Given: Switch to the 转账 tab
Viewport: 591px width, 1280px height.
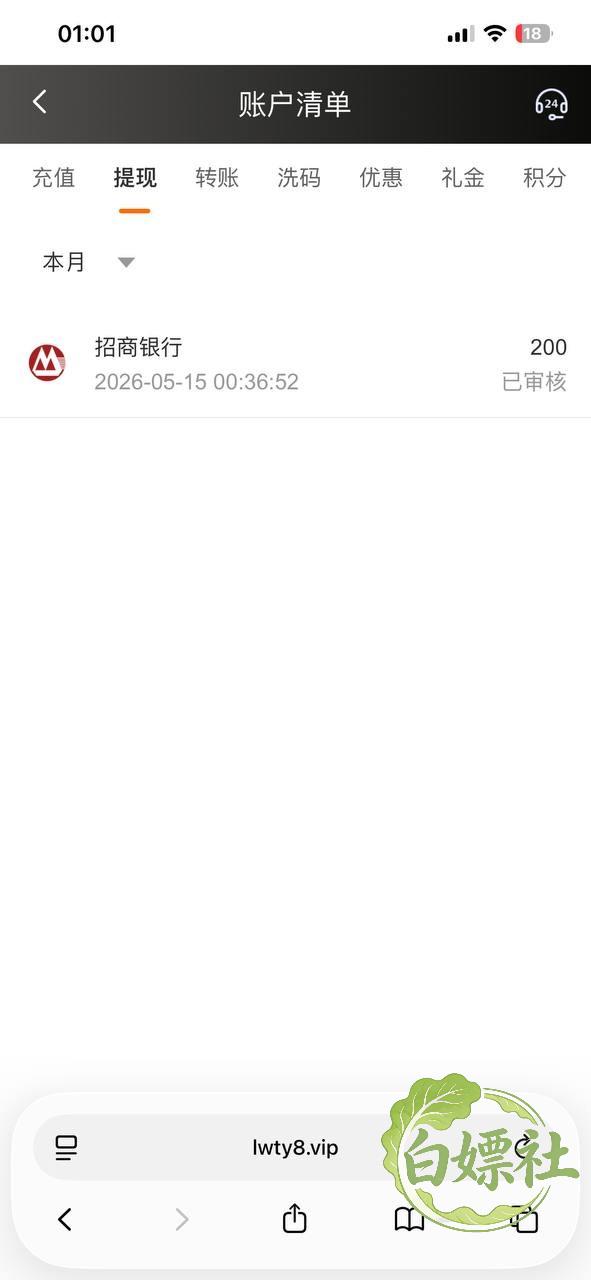Looking at the screenshot, I should tap(217, 178).
